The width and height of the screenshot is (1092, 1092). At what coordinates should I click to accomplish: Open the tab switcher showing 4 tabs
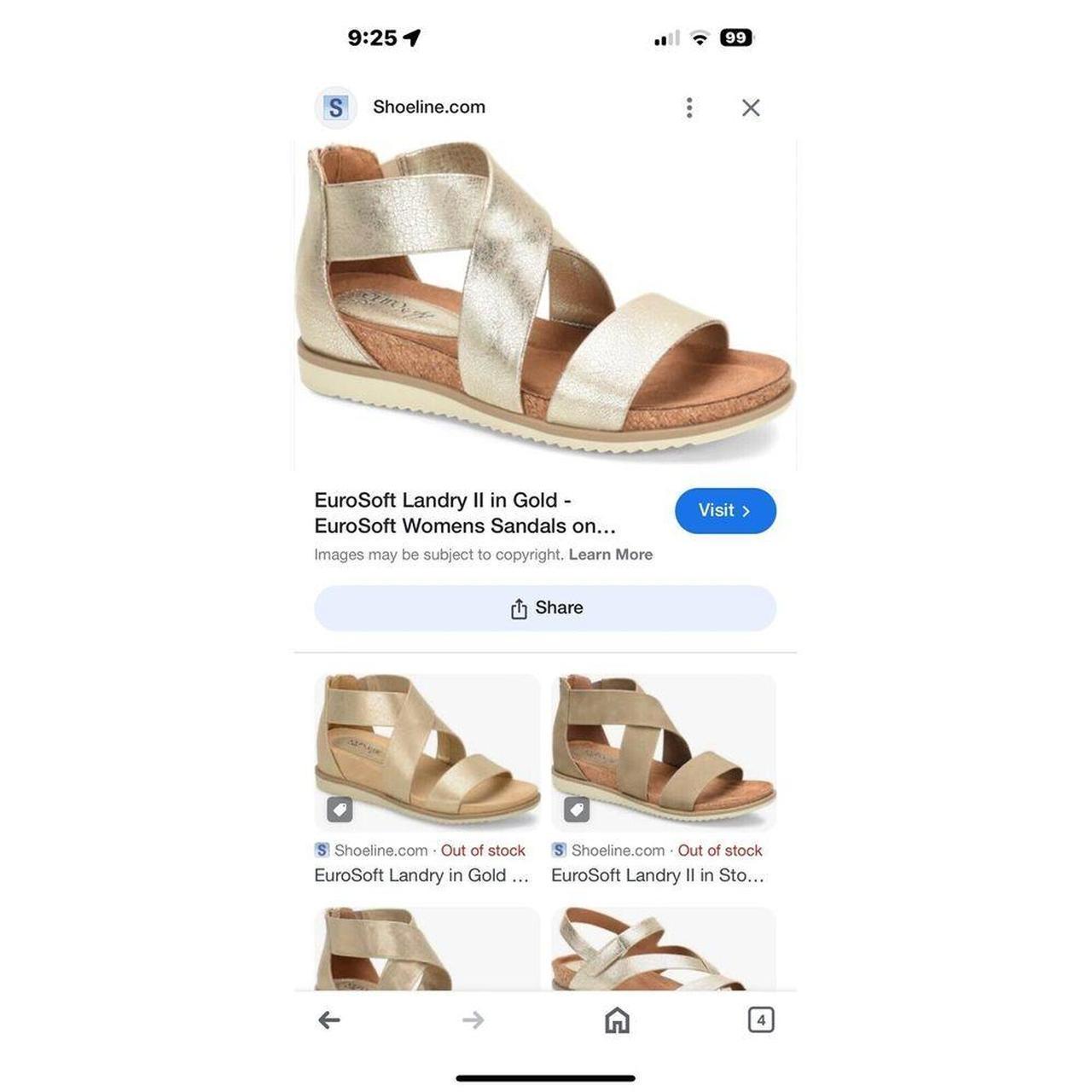[761, 1020]
